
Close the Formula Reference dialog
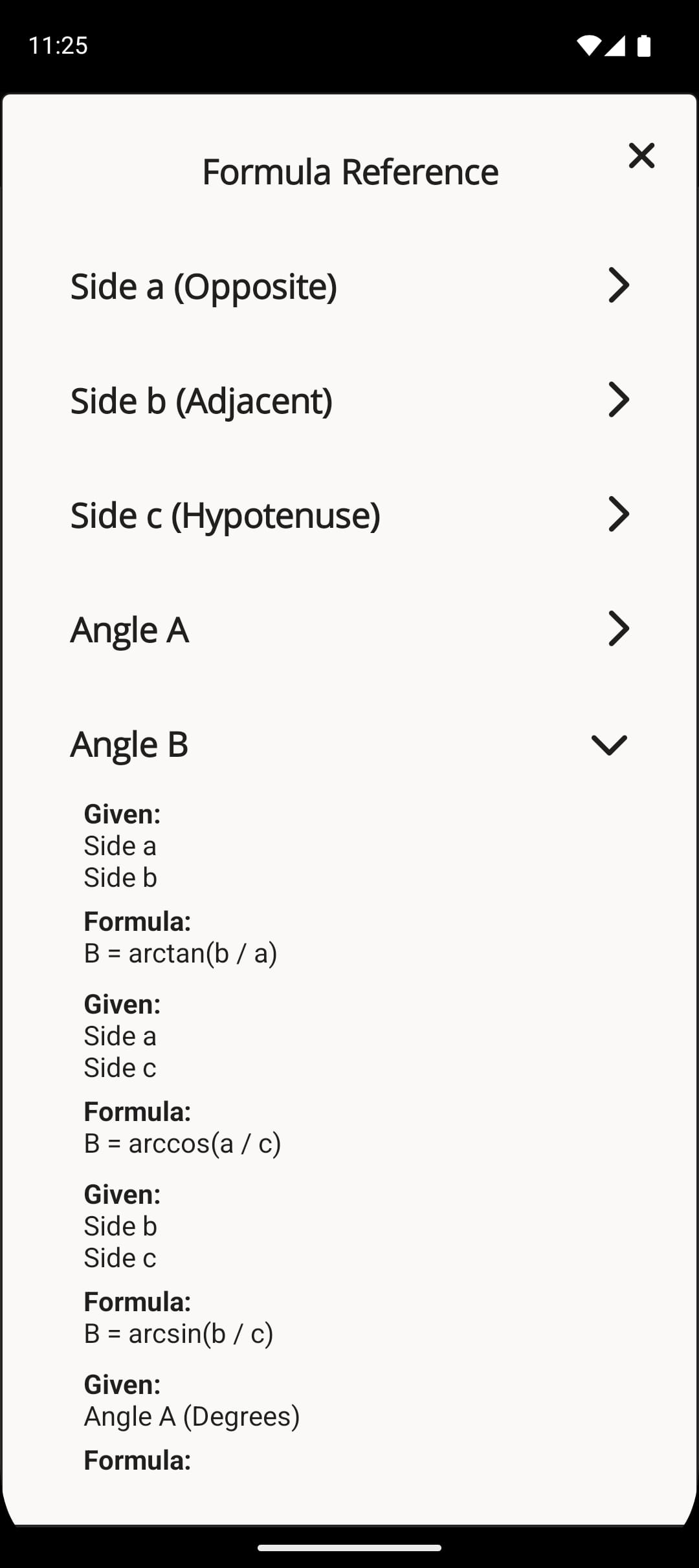coord(641,155)
